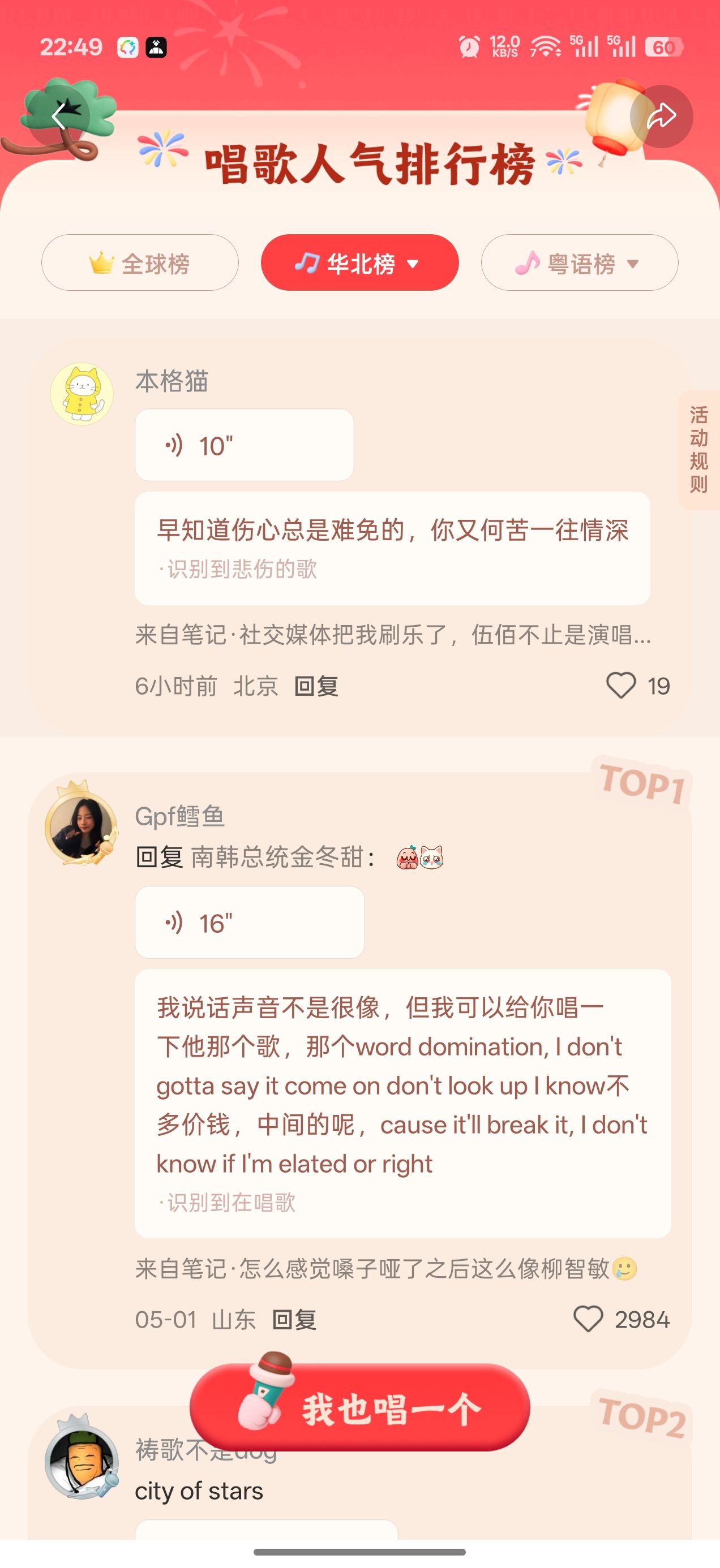Screen dimensions: 720x1568
Task: Reply to Gpf鳕鱼's comment
Action: pyautogui.click(x=294, y=1320)
